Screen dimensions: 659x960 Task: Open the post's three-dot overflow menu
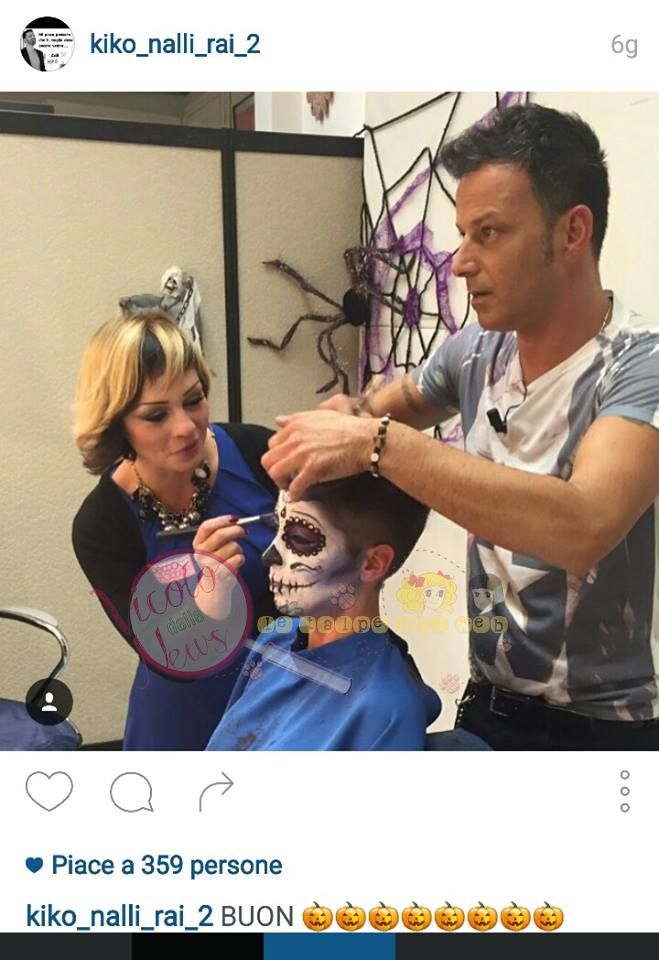(625, 791)
